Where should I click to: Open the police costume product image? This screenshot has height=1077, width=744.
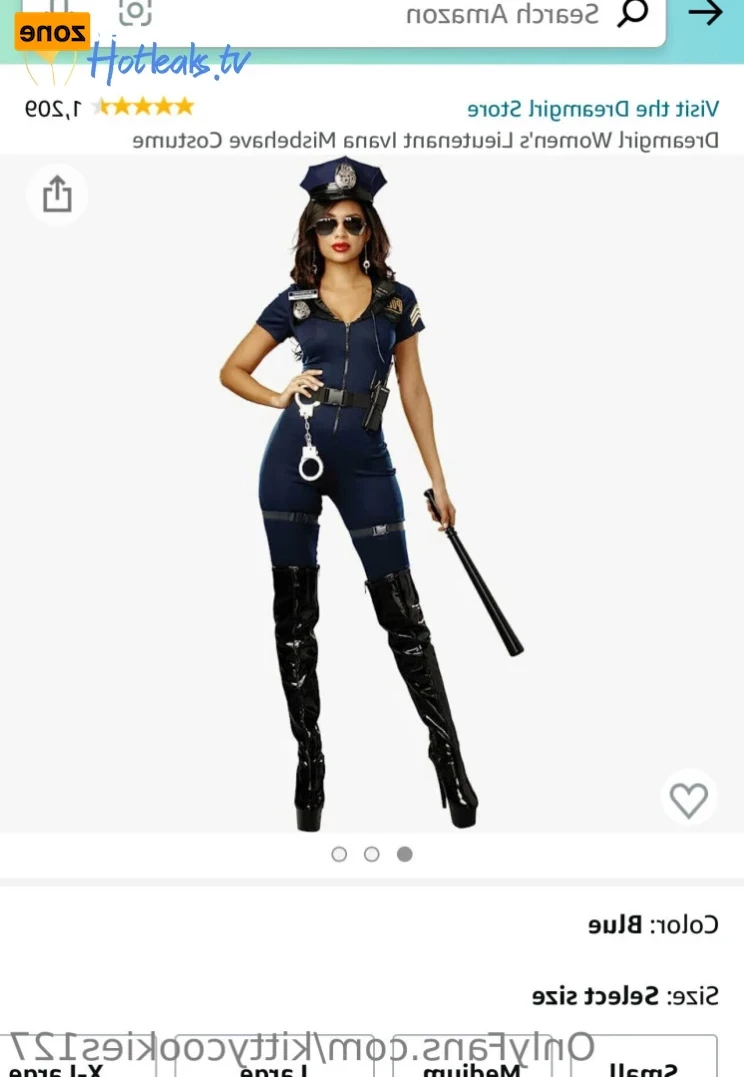[372, 490]
